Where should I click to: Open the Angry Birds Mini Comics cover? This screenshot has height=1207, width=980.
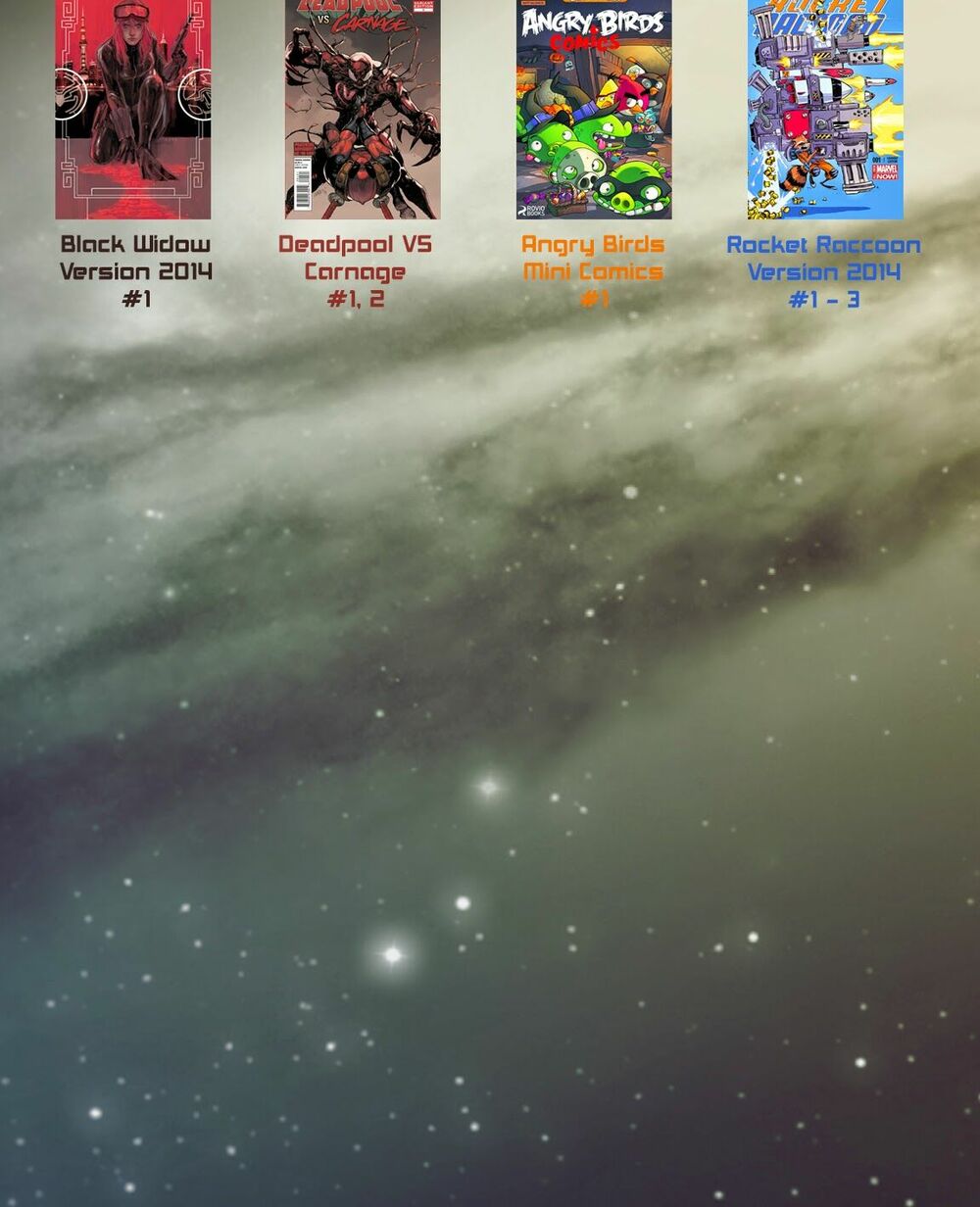594,108
